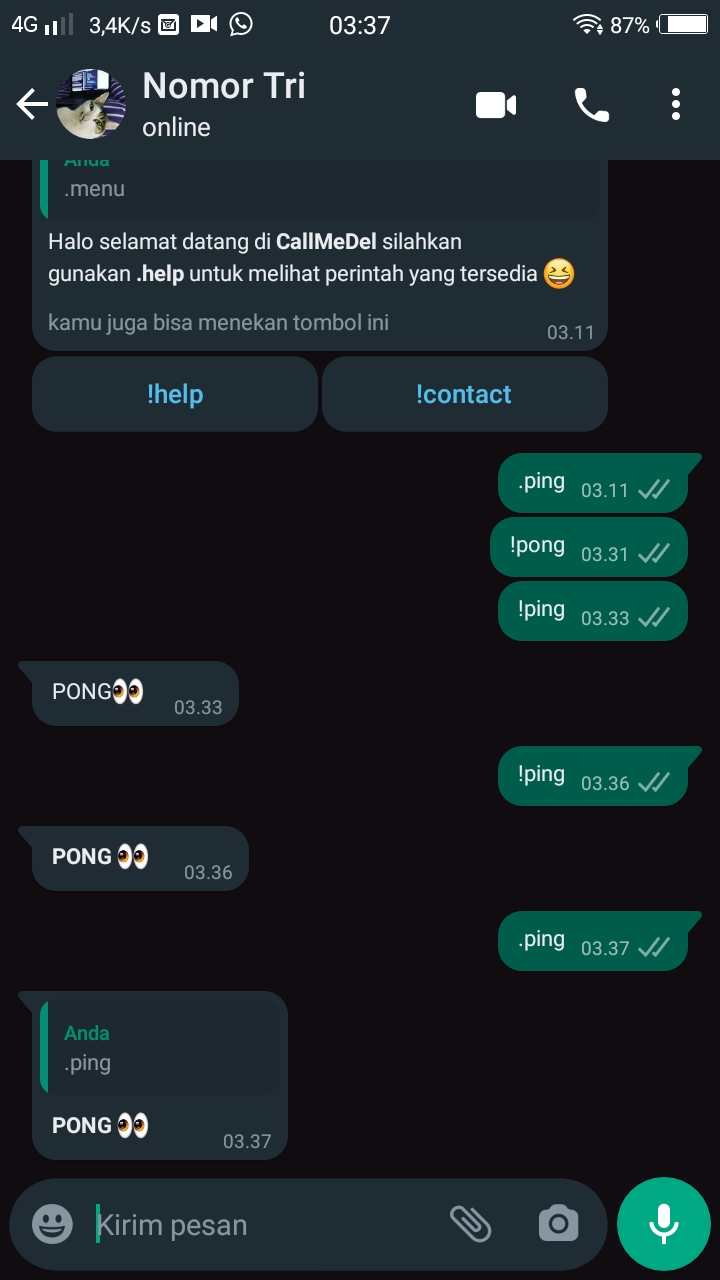Screen dimensions: 720x1280
Task: Tap the microphone voice message button
Action: (x=663, y=1224)
